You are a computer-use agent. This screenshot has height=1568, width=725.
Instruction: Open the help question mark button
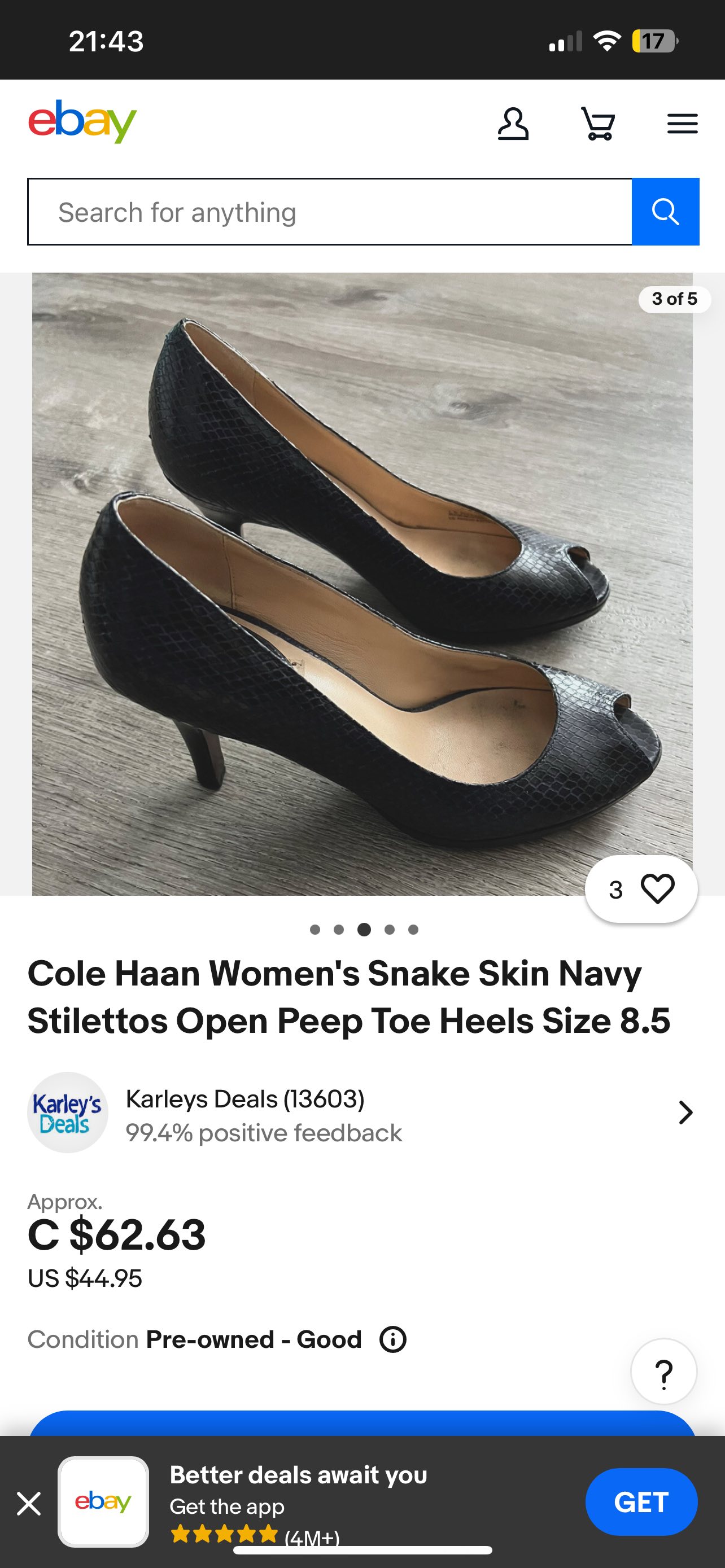click(663, 1373)
